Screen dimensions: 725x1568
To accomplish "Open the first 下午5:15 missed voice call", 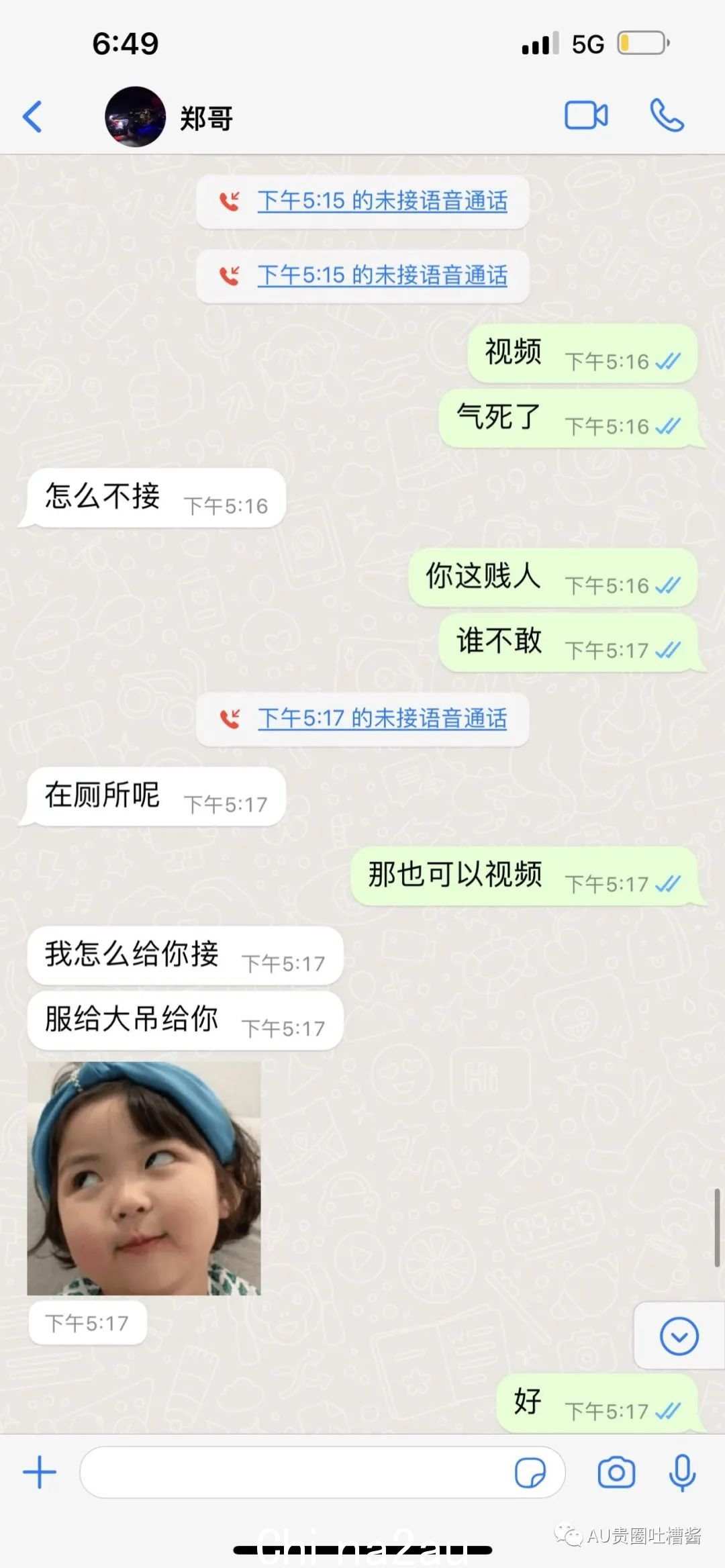I will 381,201.
